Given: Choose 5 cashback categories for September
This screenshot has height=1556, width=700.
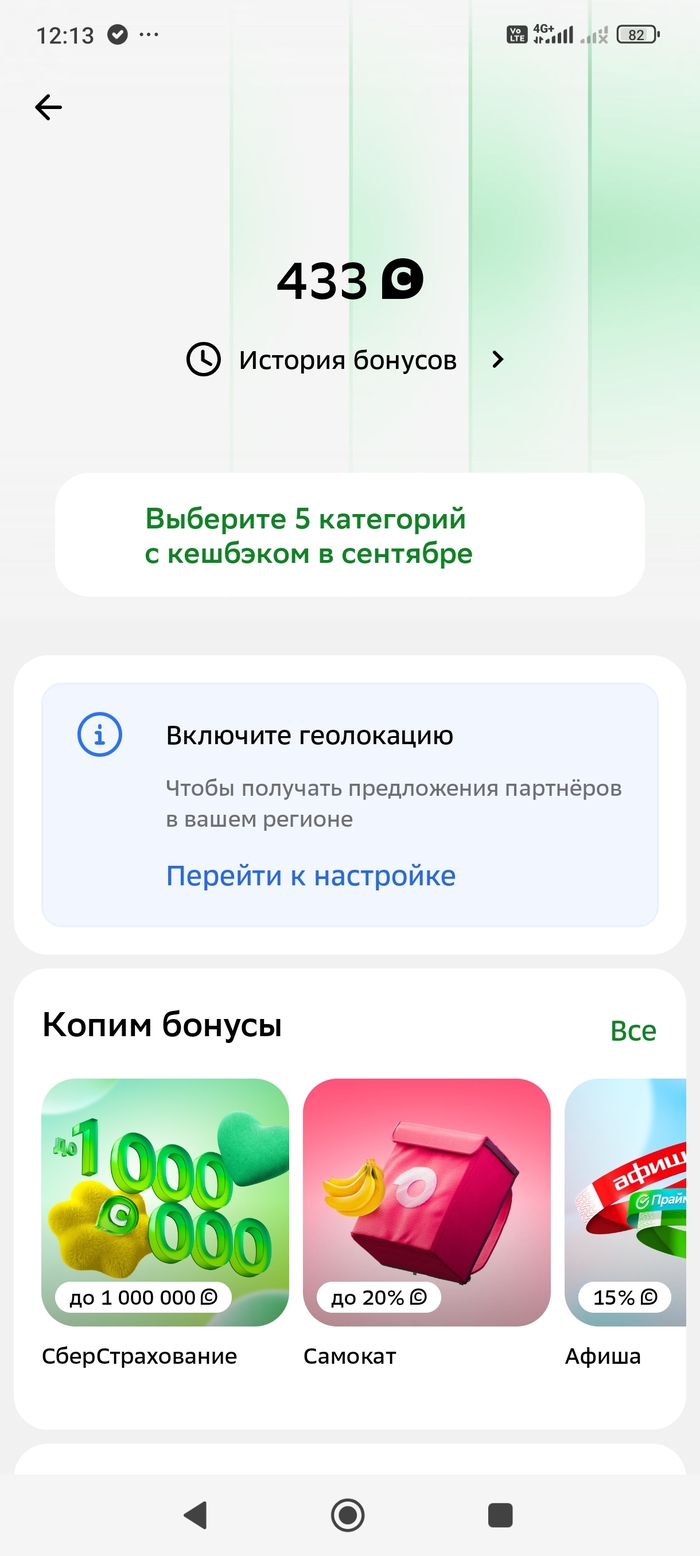Looking at the screenshot, I should (x=349, y=536).
